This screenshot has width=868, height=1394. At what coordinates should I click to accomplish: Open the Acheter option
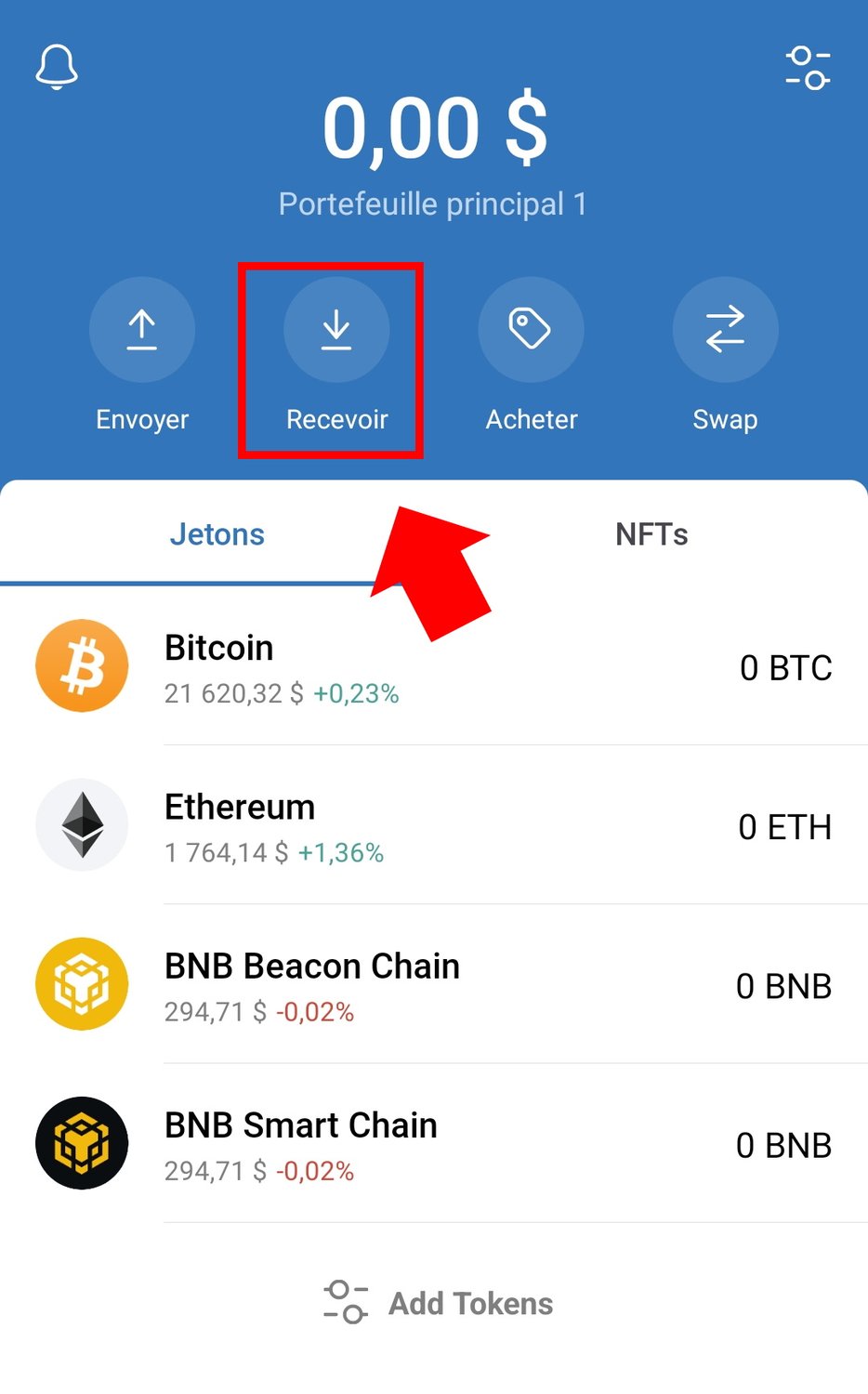point(531,331)
